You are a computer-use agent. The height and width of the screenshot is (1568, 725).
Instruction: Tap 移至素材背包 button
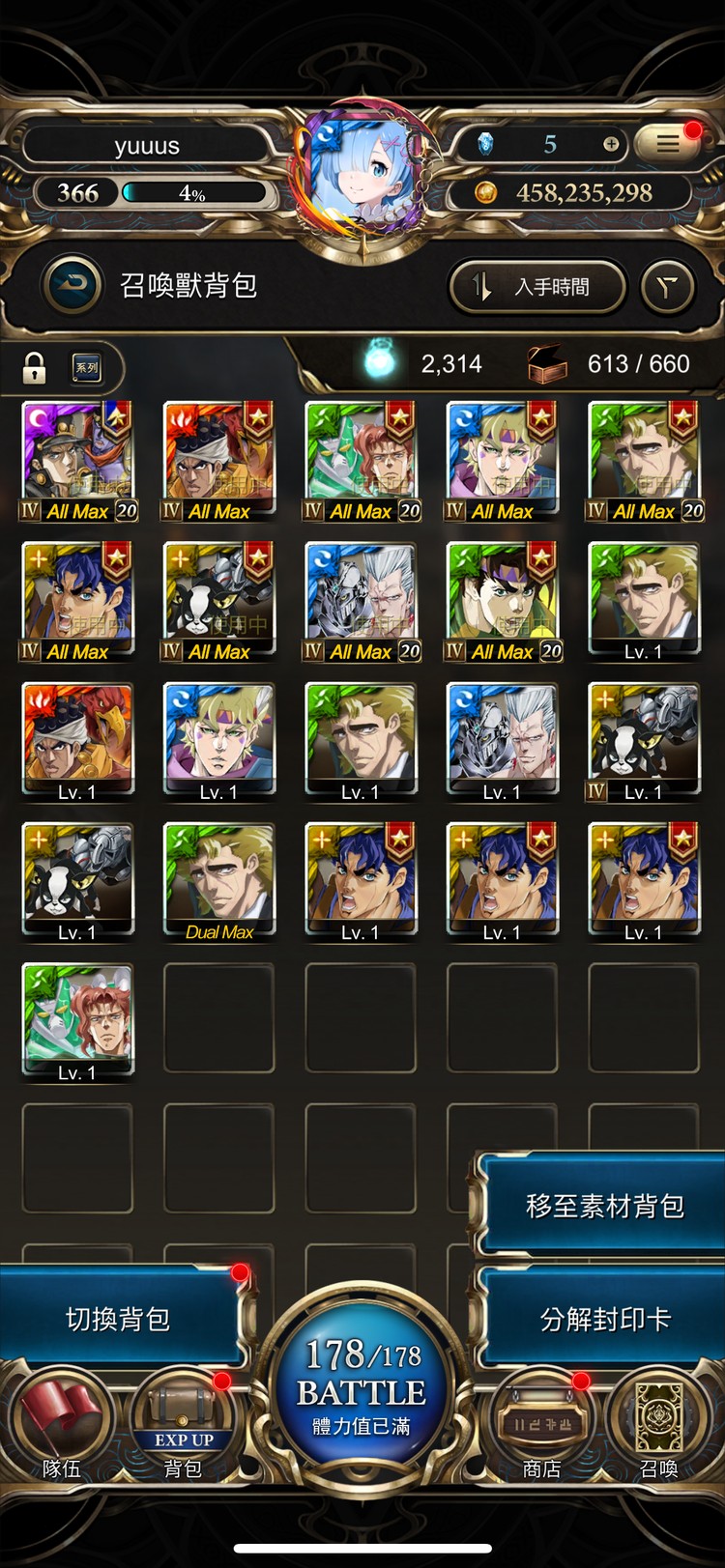[603, 1206]
